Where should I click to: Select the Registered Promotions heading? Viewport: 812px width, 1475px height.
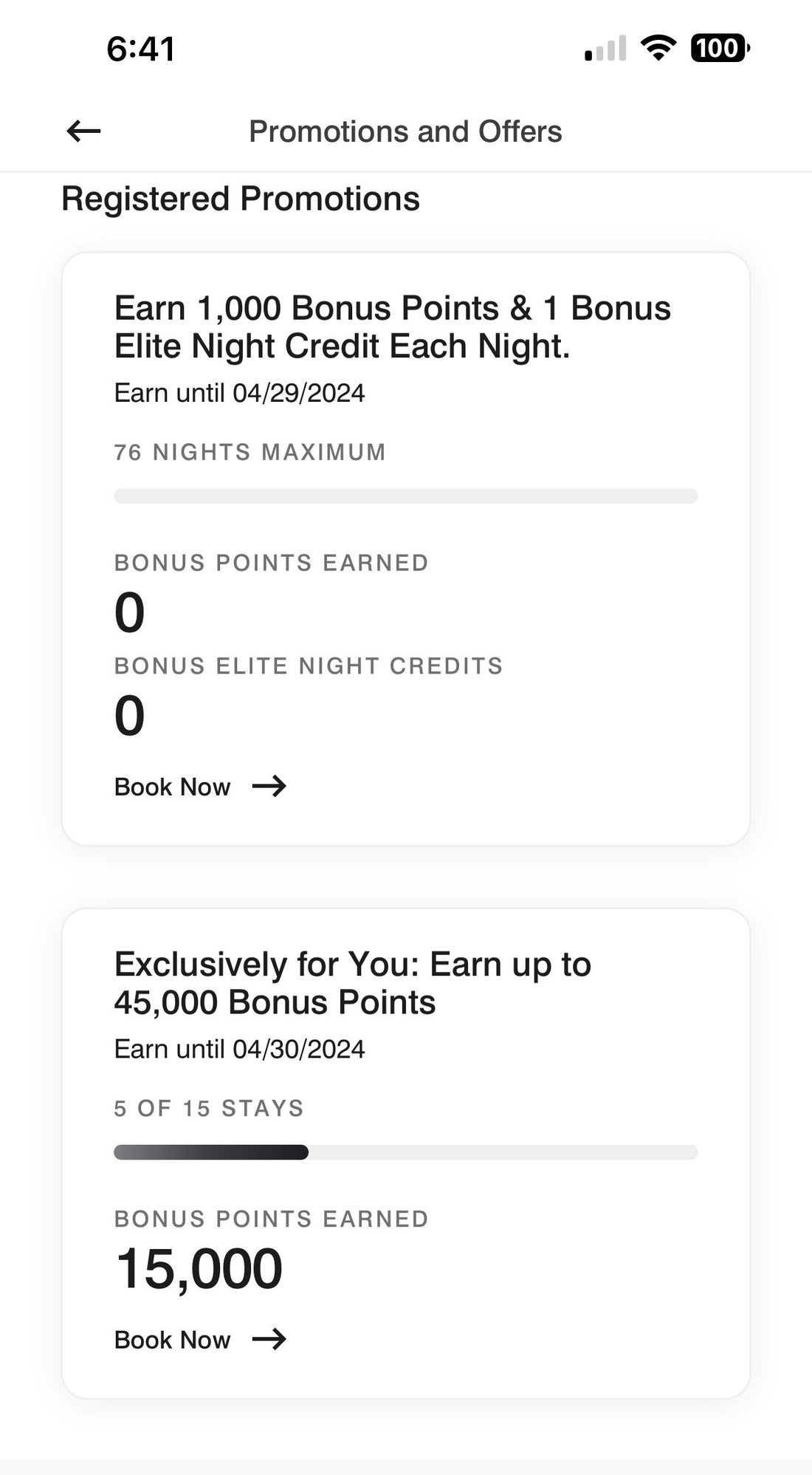point(240,197)
